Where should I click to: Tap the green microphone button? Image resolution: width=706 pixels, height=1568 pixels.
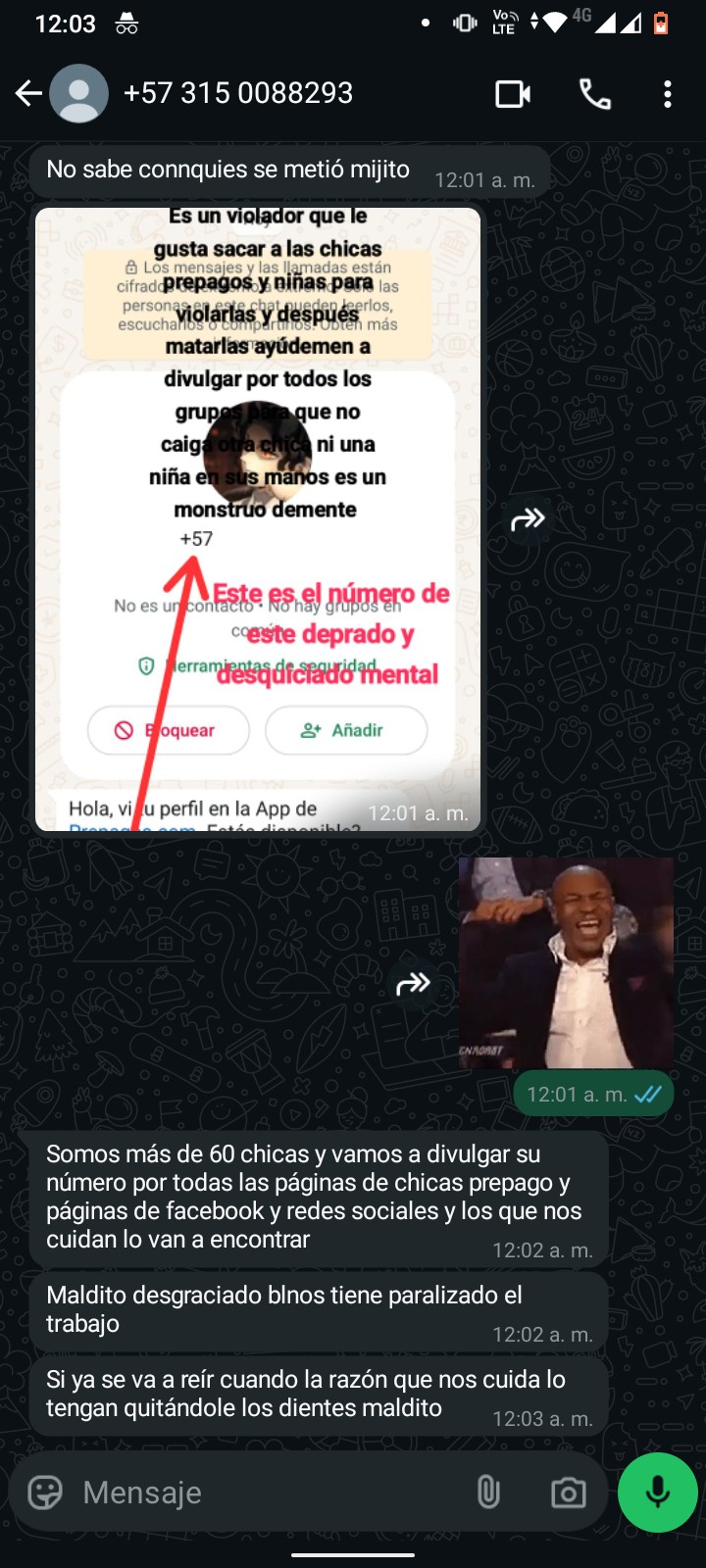(x=658, y=1492)
